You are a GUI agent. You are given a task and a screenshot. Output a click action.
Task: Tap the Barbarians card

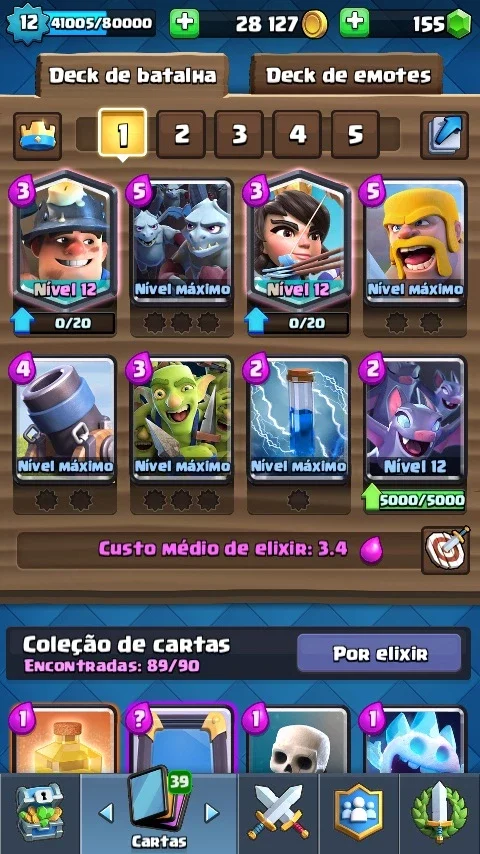click(x=415, y=241)
